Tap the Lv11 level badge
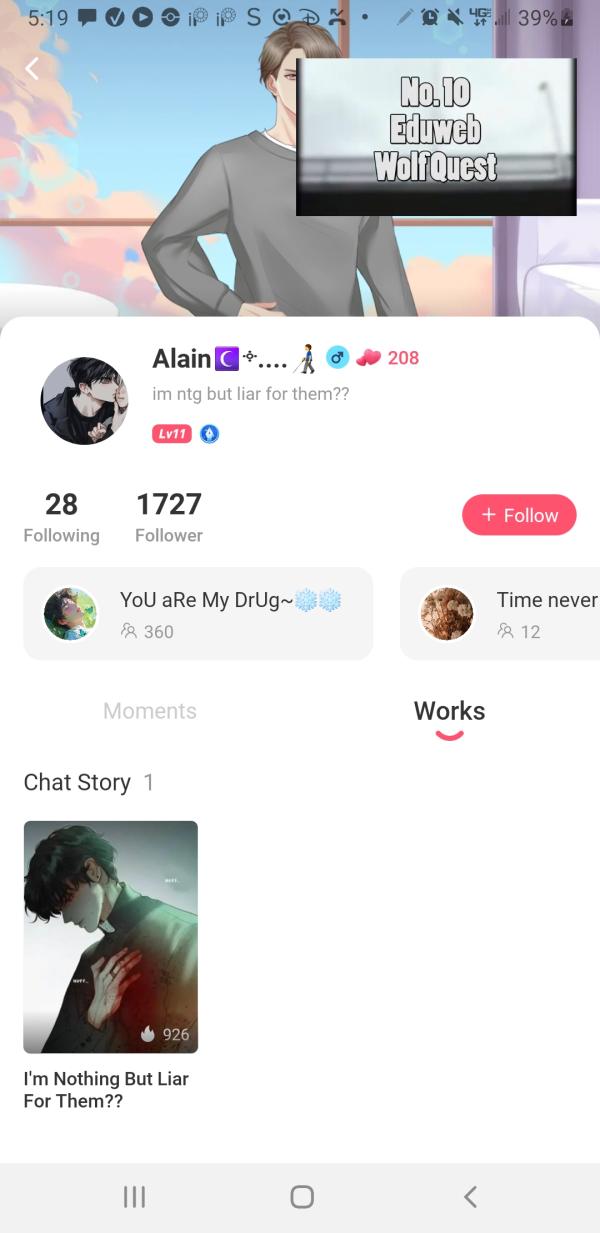The width and height of the screenshot is (600, 1233). click(x=171, y=433)
